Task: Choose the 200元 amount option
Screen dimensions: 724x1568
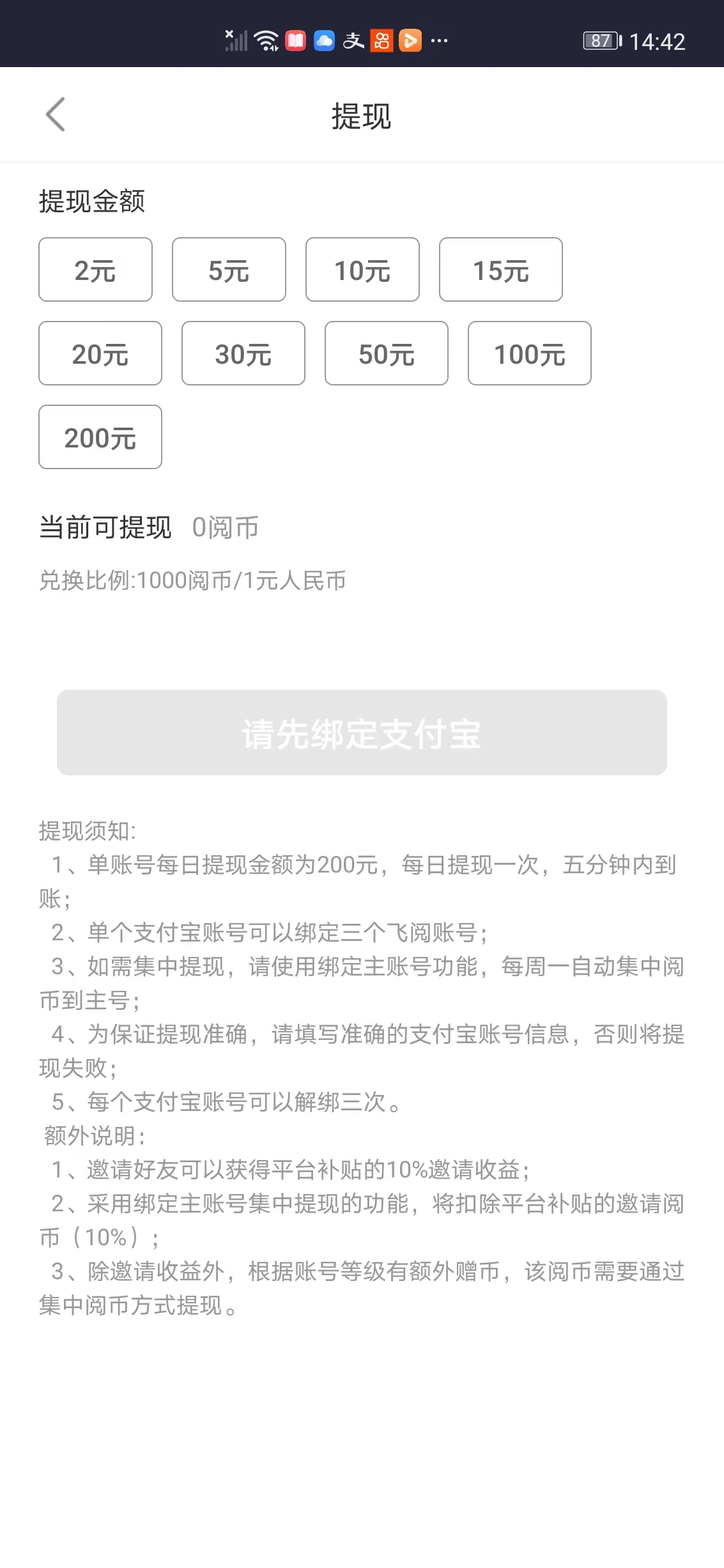Action: click(100, 437)
